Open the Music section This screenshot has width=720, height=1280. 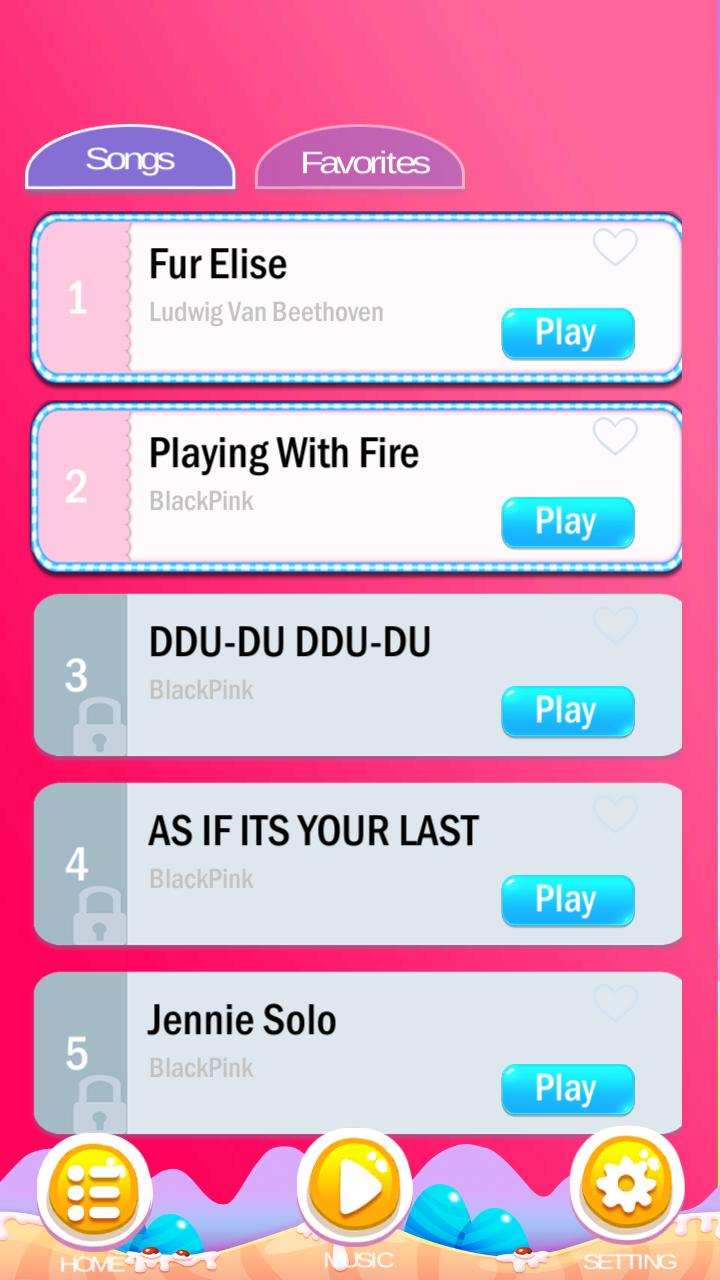[x=356, y=1188]
